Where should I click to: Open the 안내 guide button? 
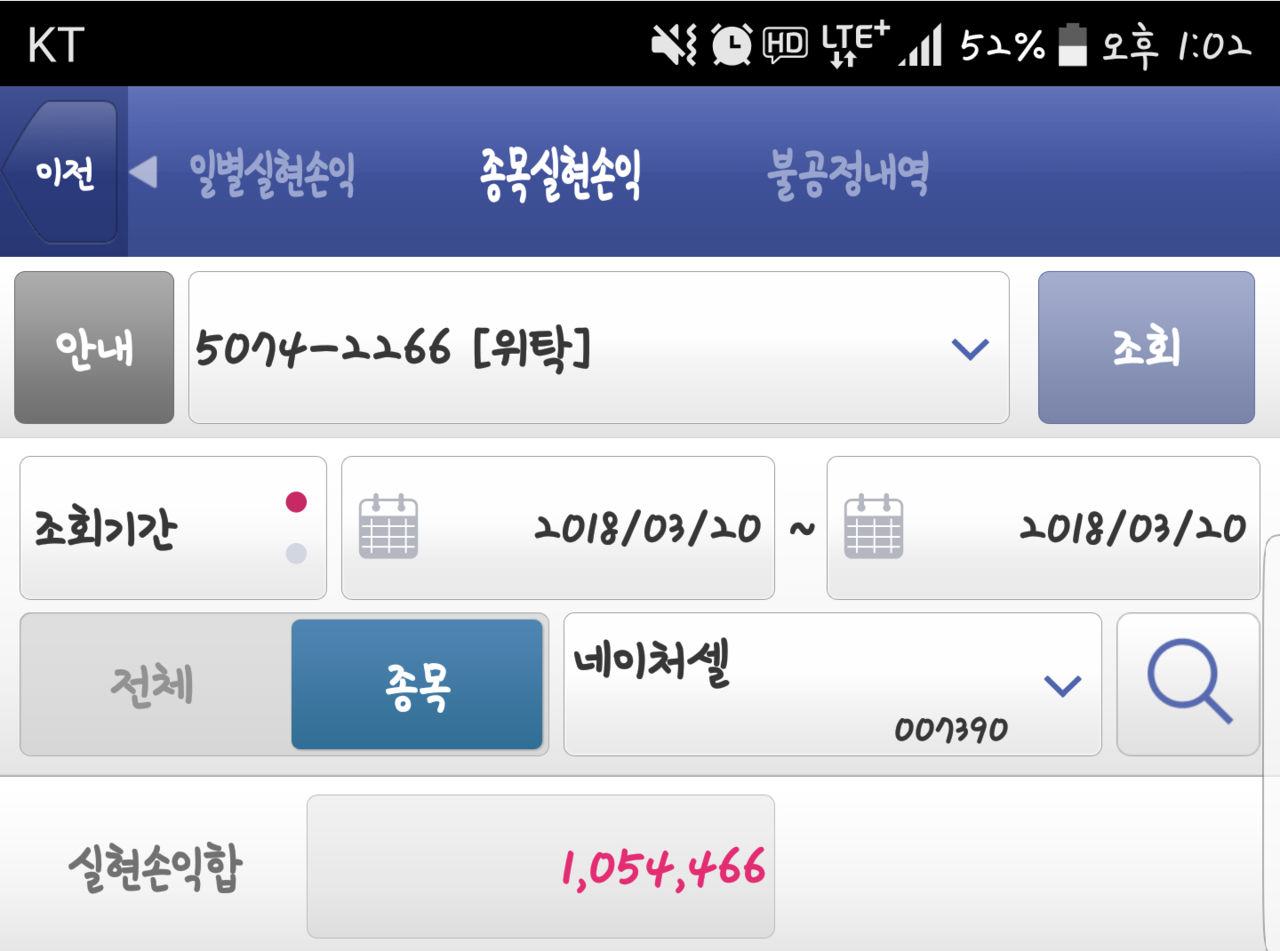(94, 348)
